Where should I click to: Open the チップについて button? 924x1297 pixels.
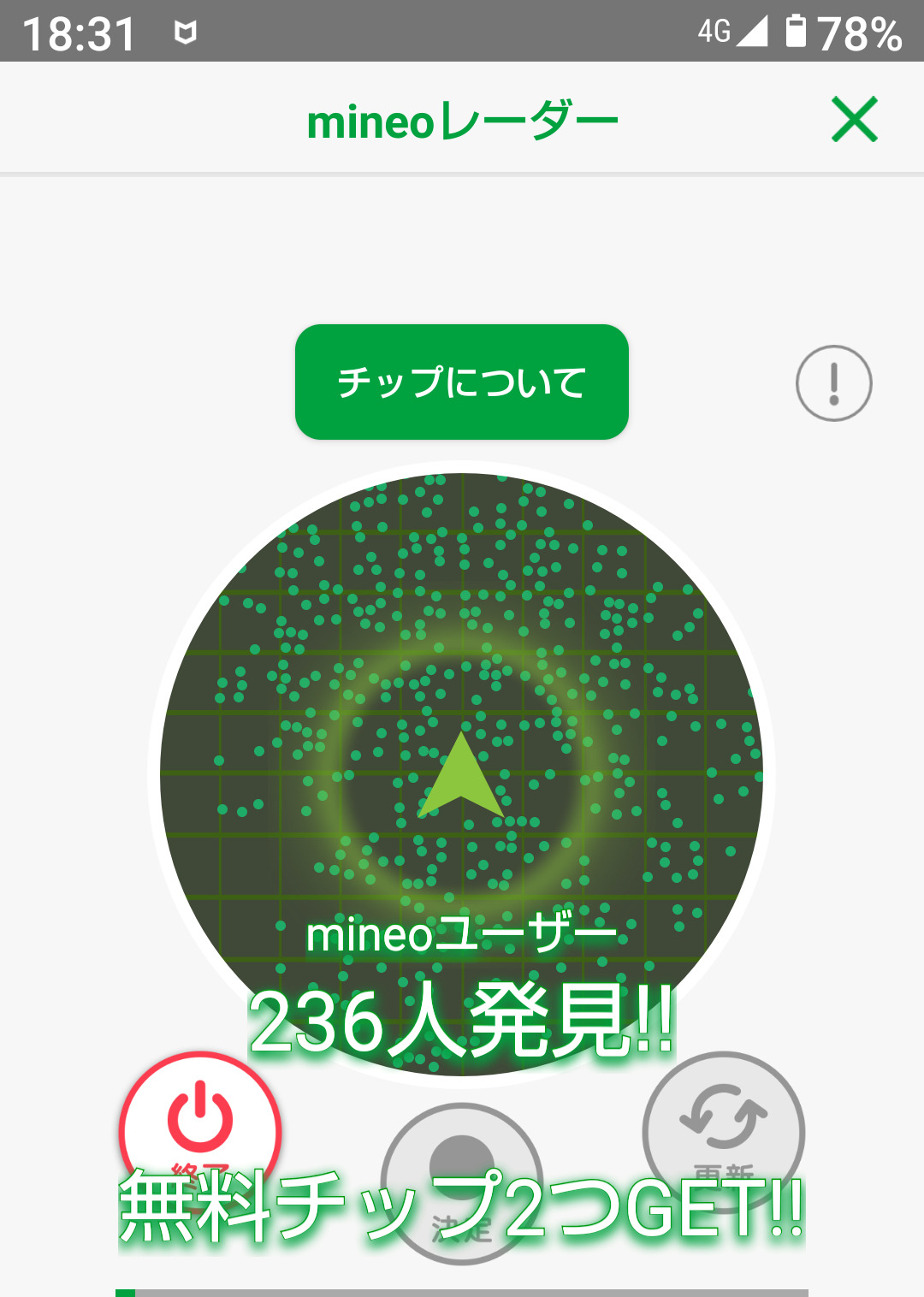pyautogui.click(x=462, y=382)
